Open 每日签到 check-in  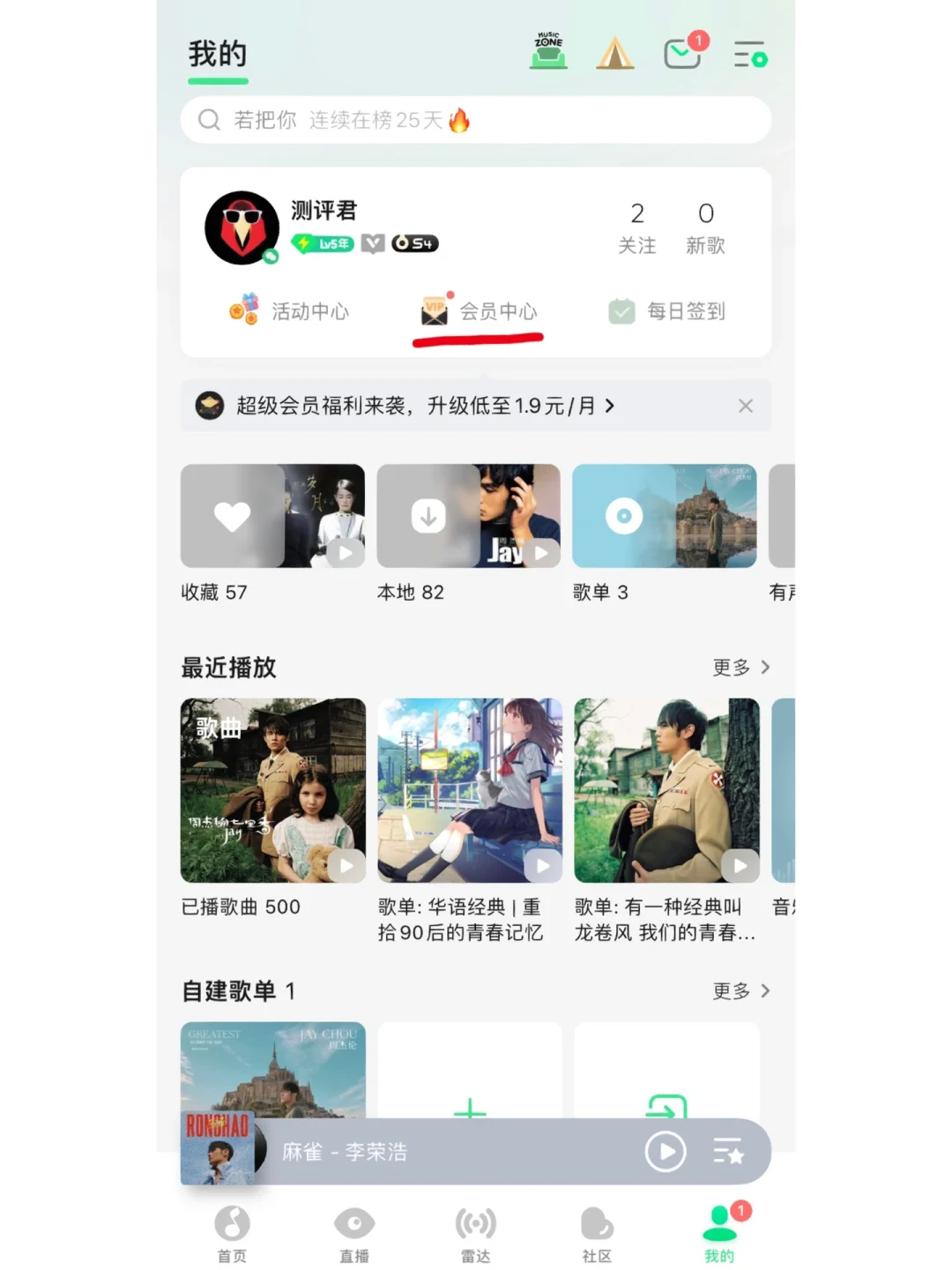coord(667,311)
